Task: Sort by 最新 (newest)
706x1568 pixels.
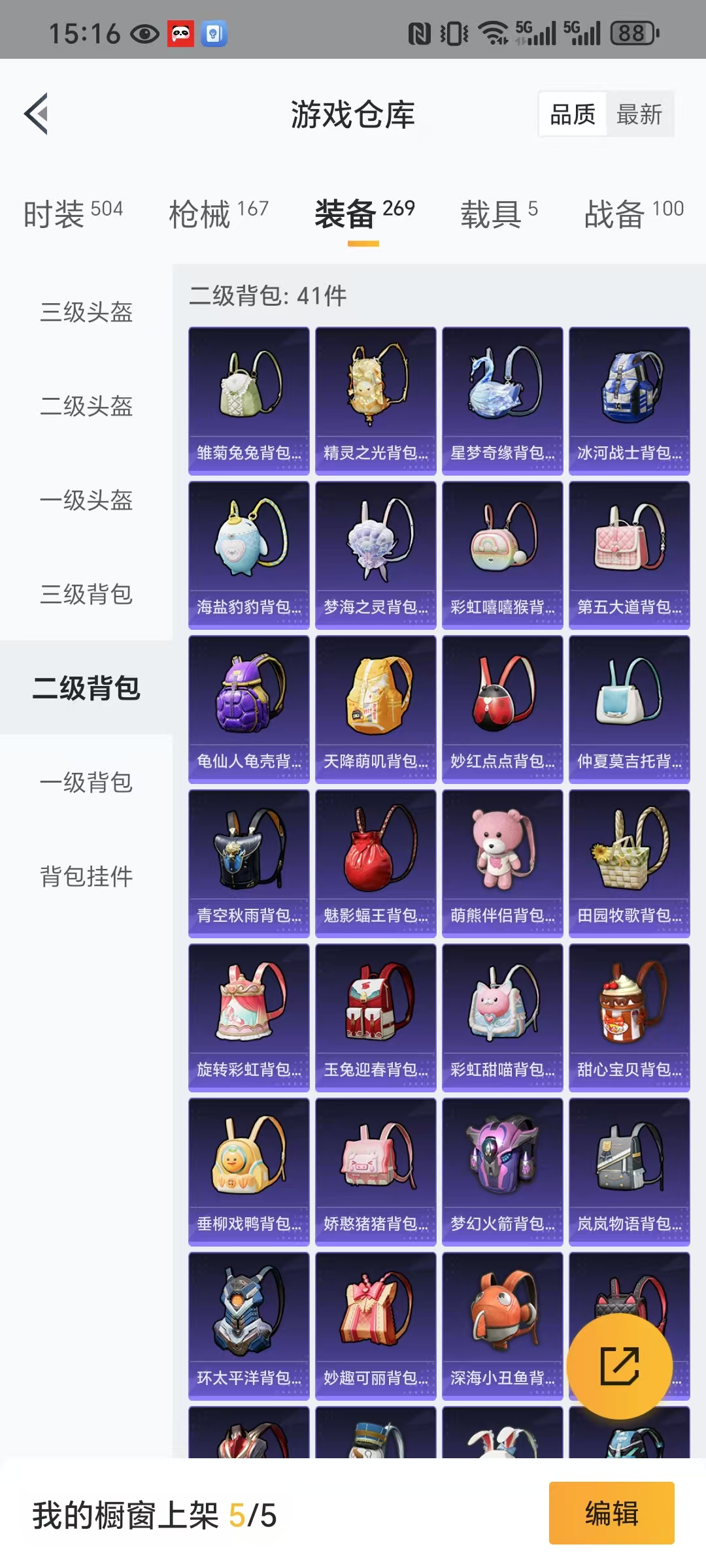Action: (x=639, y=114)
